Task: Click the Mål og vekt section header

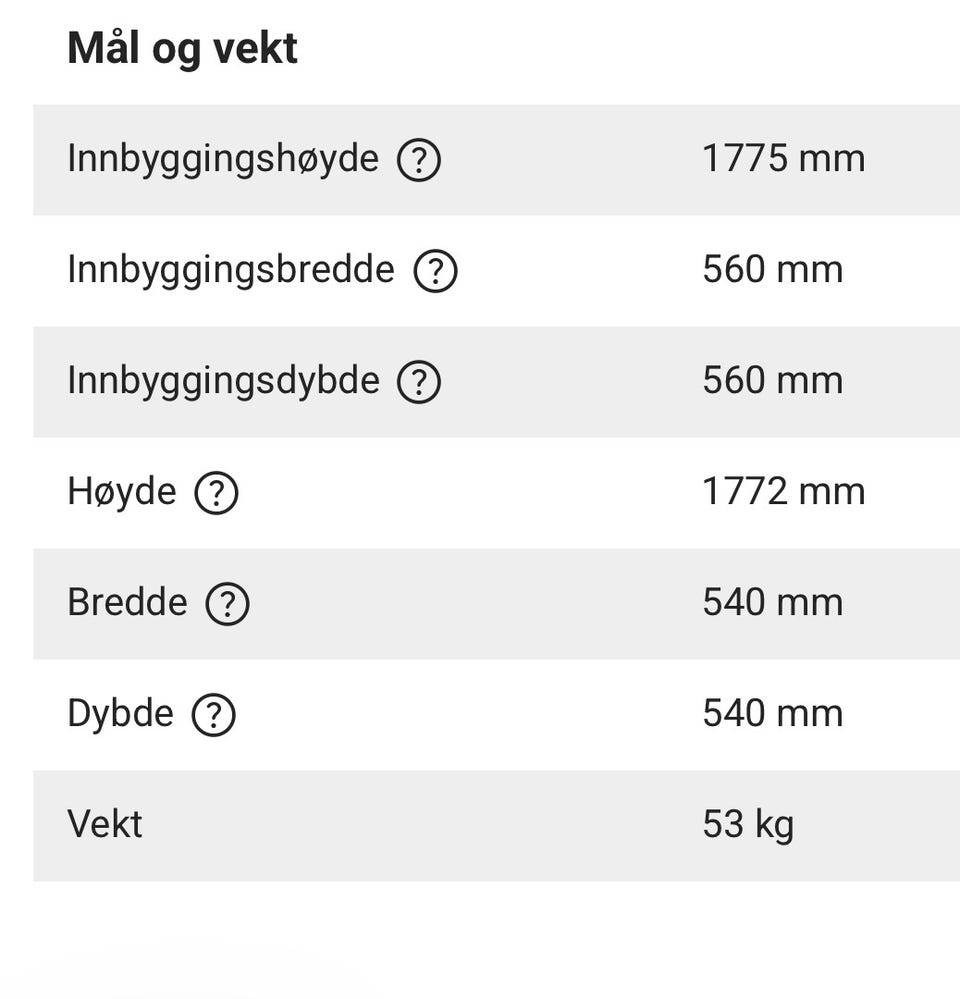Action: 182,46
